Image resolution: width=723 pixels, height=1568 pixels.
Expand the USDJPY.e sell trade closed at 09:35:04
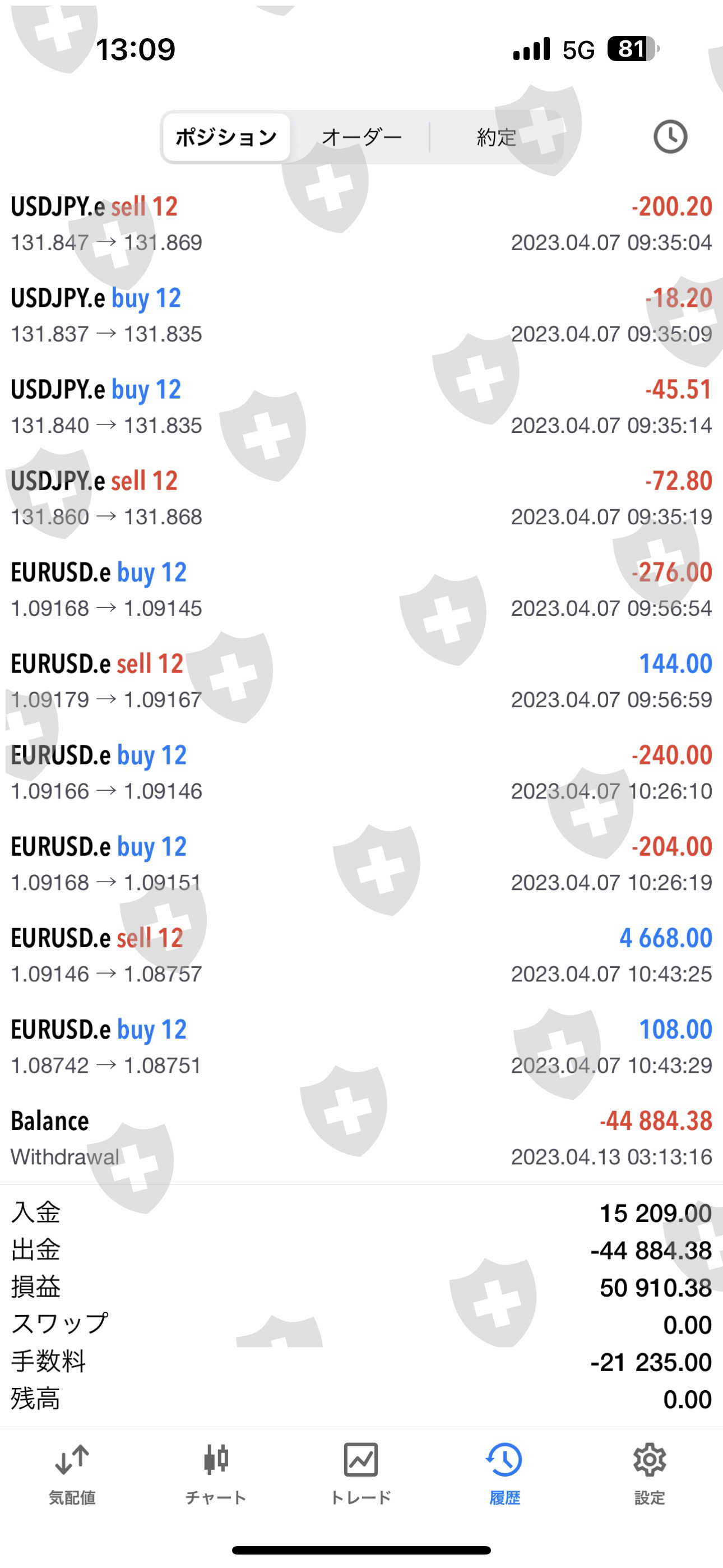(x=361, y=224)
